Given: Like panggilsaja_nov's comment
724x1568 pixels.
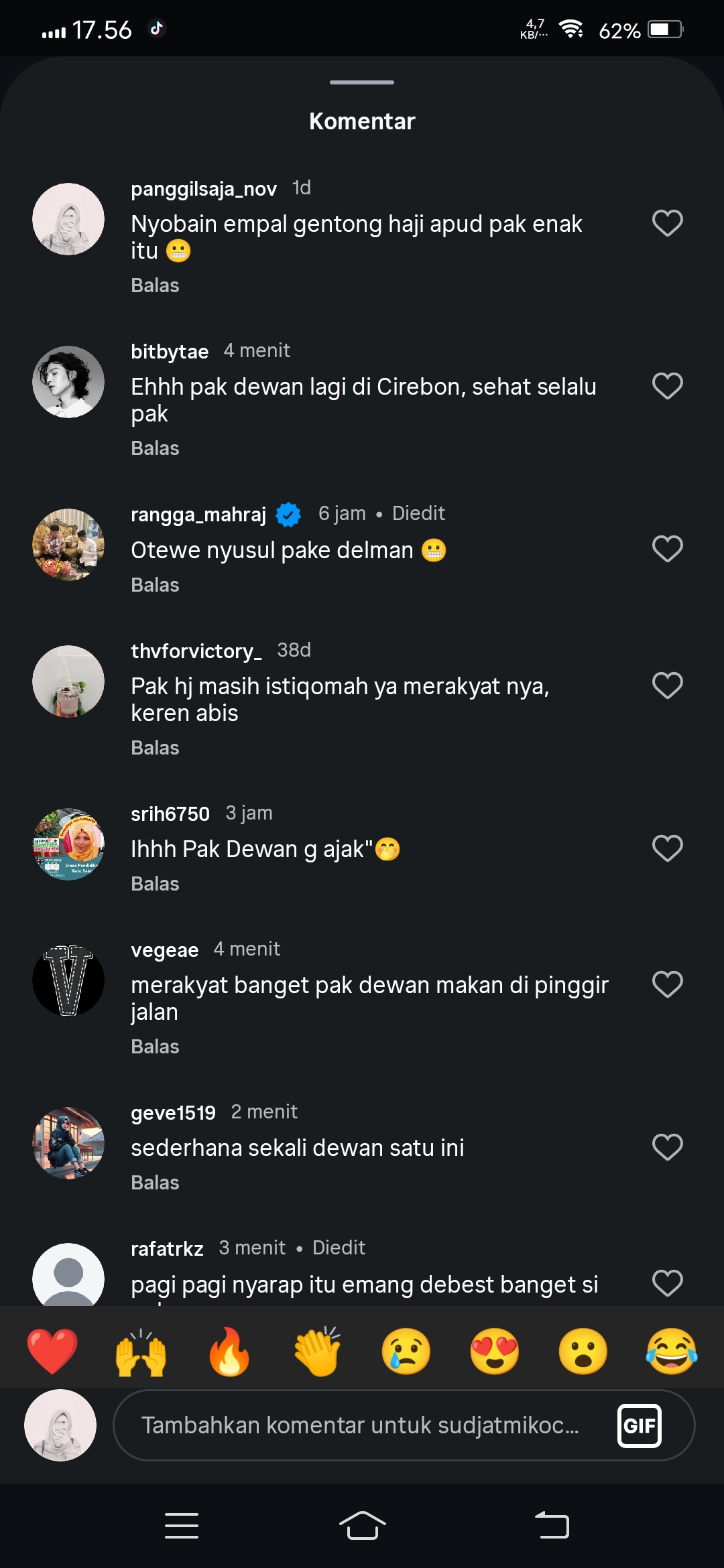Looking at the screenshot, I should click(667, 223).
